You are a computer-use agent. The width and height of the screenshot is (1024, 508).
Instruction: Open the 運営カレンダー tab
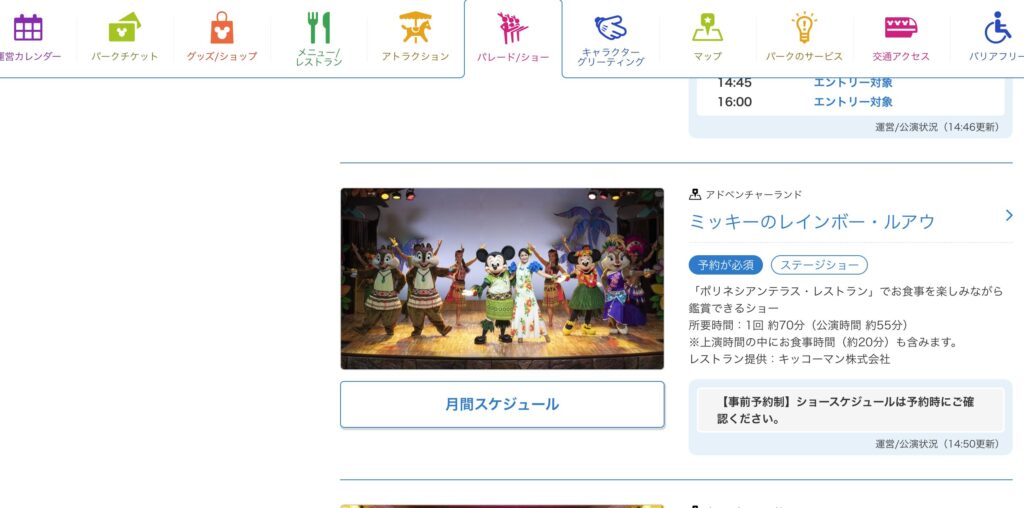[x=29, y=38]
